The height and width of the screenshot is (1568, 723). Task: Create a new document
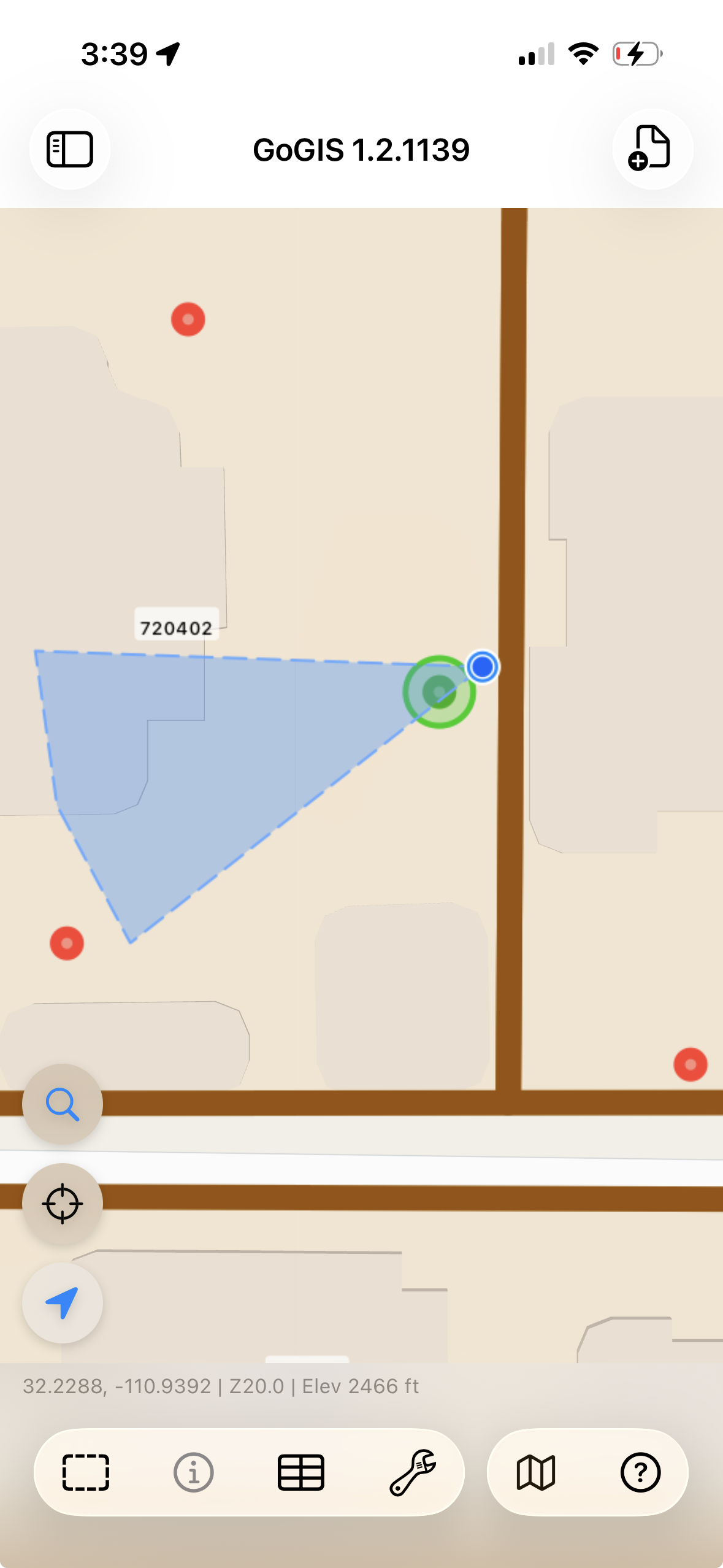652,149
